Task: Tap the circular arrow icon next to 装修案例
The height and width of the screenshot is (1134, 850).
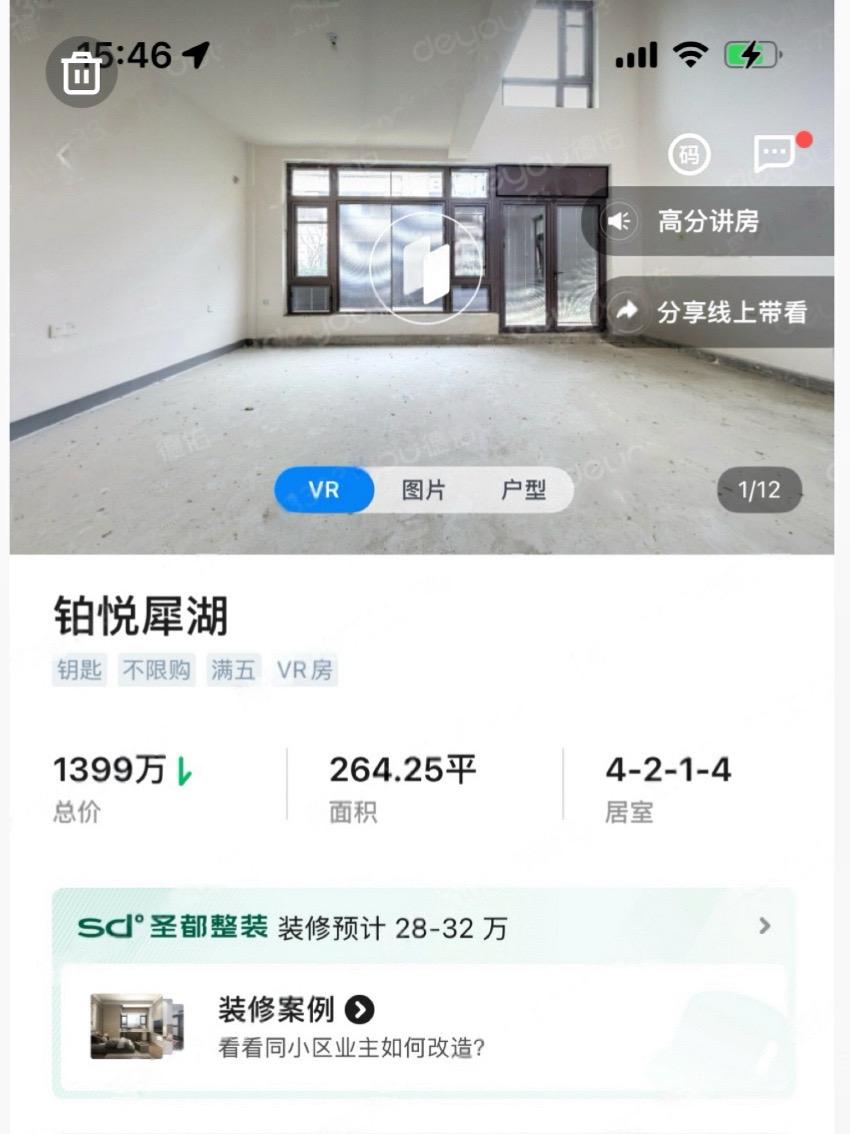Action: point(359,1012)
